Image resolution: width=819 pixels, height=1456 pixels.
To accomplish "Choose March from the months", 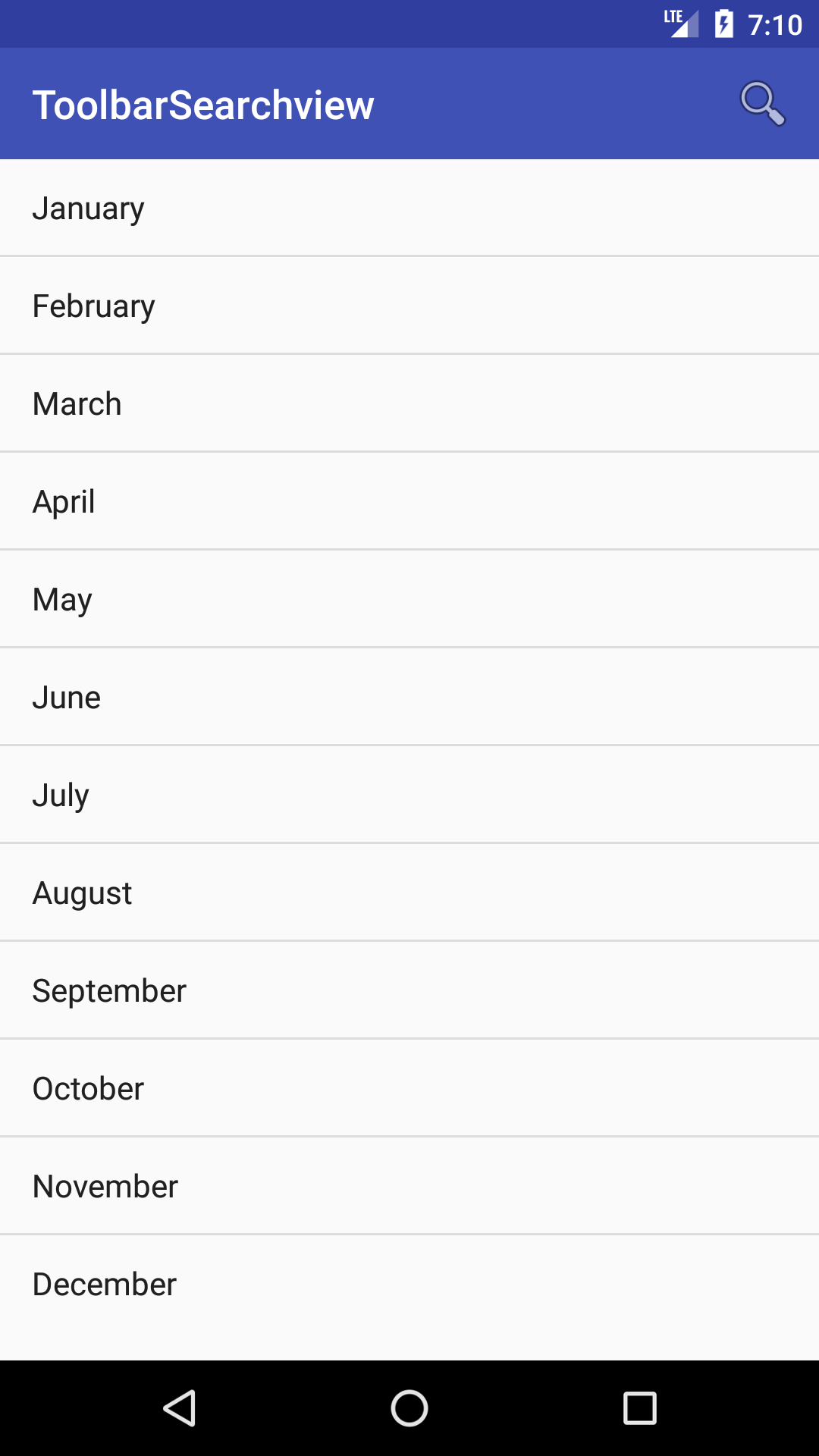I will pyautogui.click(x=77, y=403).
